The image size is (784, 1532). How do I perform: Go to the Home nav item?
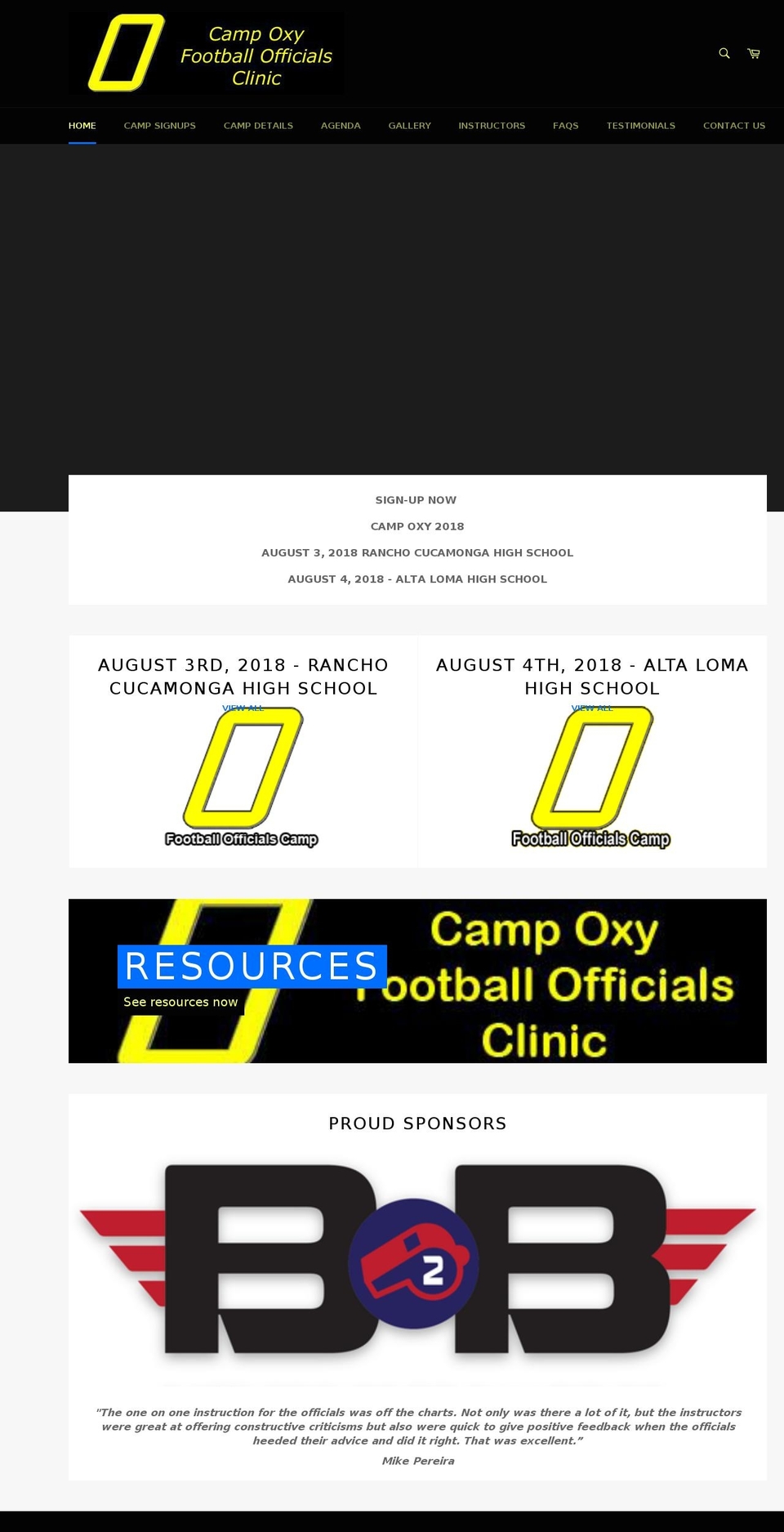tap(82, 126)
